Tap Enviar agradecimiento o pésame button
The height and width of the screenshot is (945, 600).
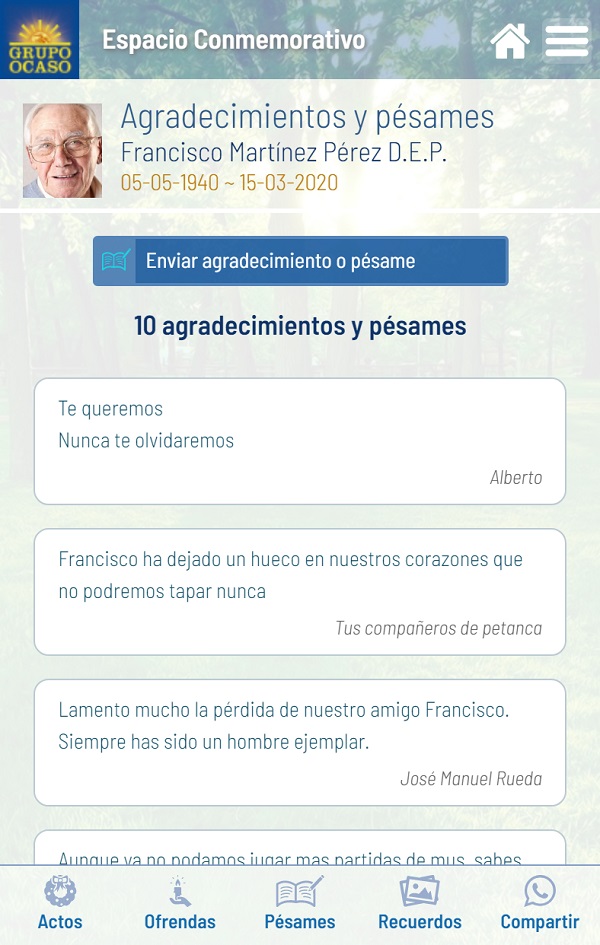point(300,261)
